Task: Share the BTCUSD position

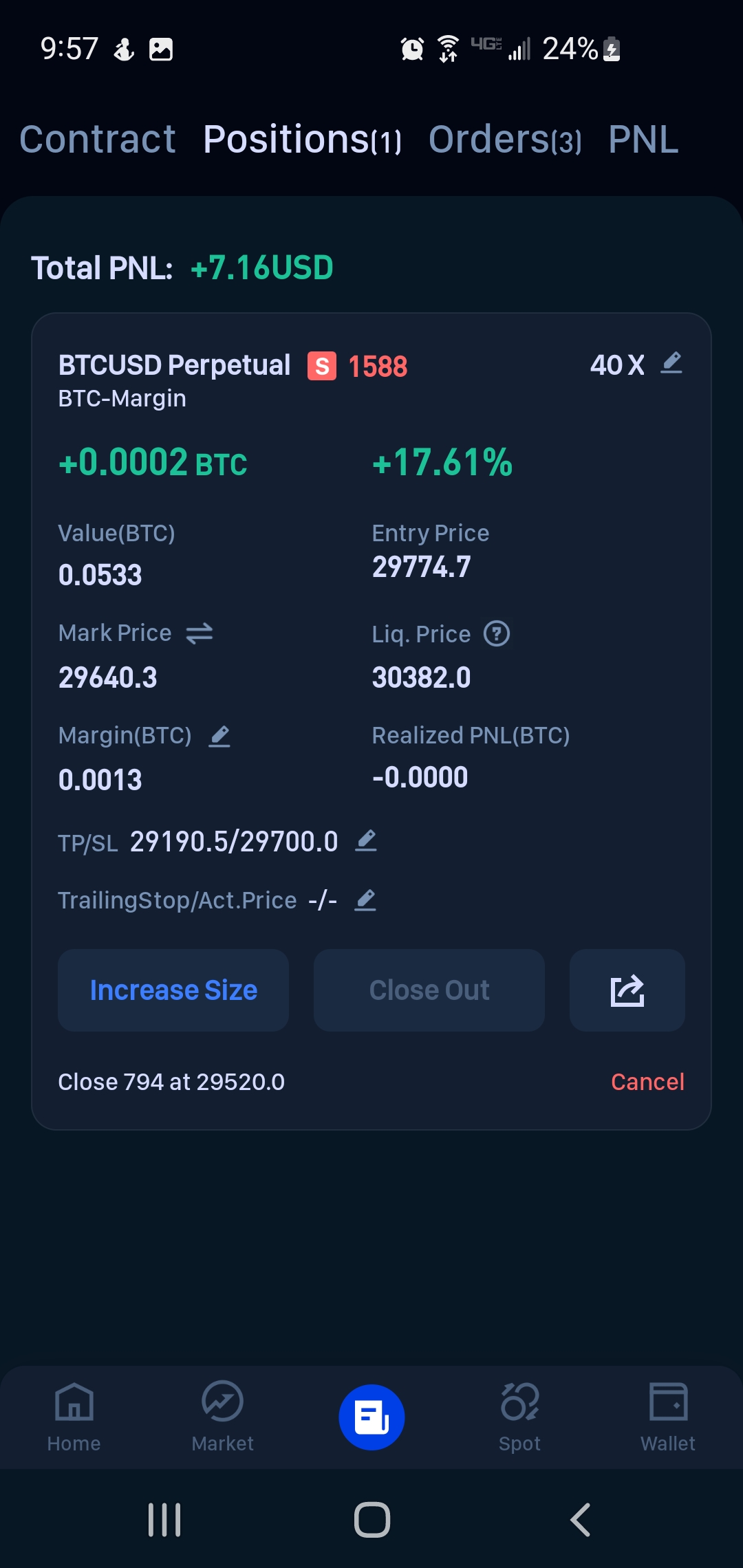Action: (x=627, y=990)
